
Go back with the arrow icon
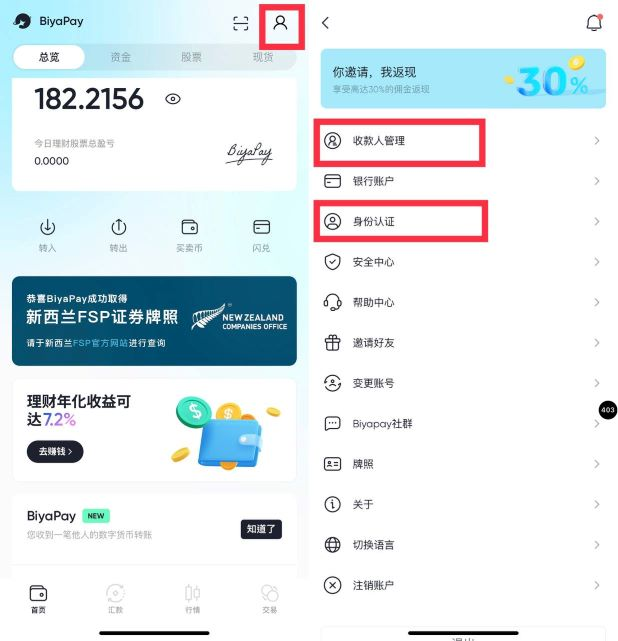326,23
